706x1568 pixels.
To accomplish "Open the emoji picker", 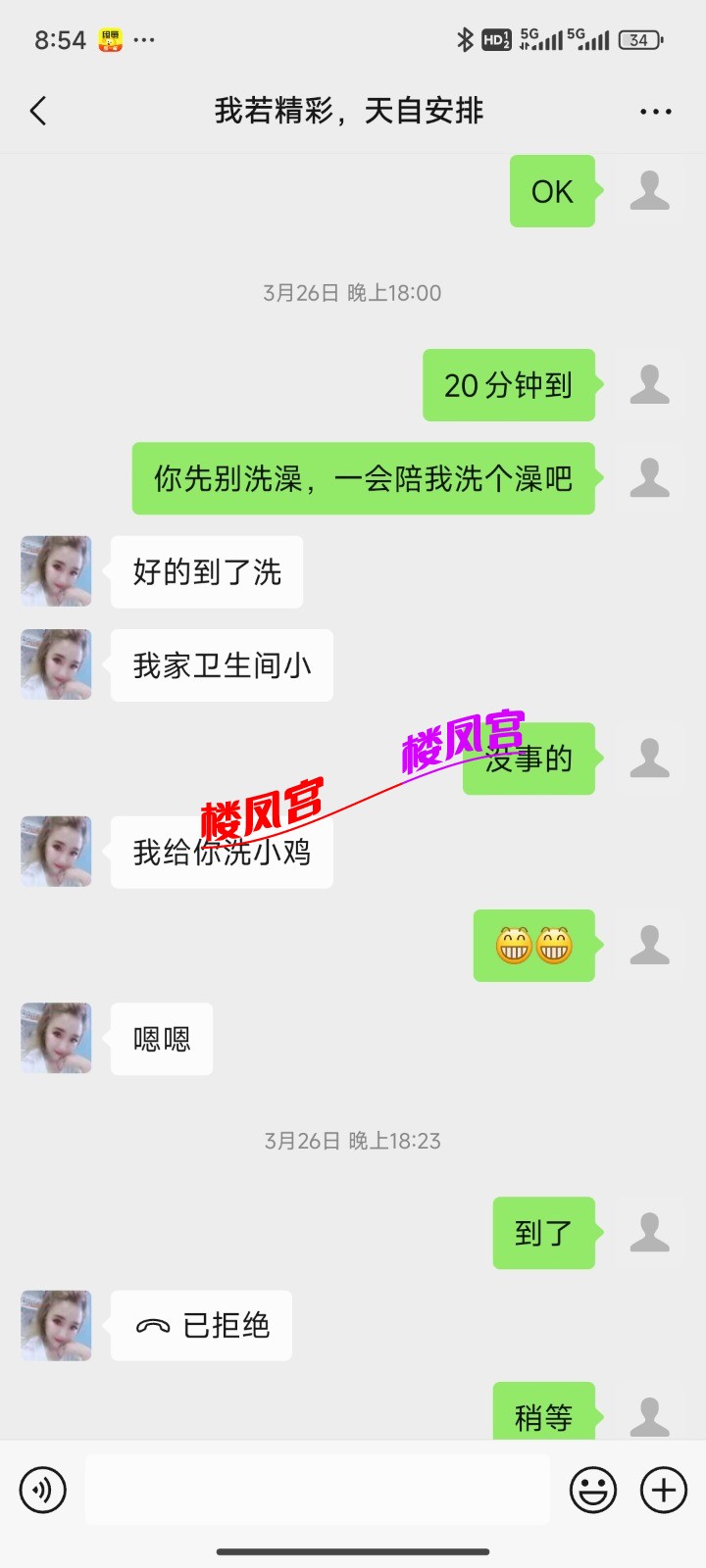I will click(592, 1491).
